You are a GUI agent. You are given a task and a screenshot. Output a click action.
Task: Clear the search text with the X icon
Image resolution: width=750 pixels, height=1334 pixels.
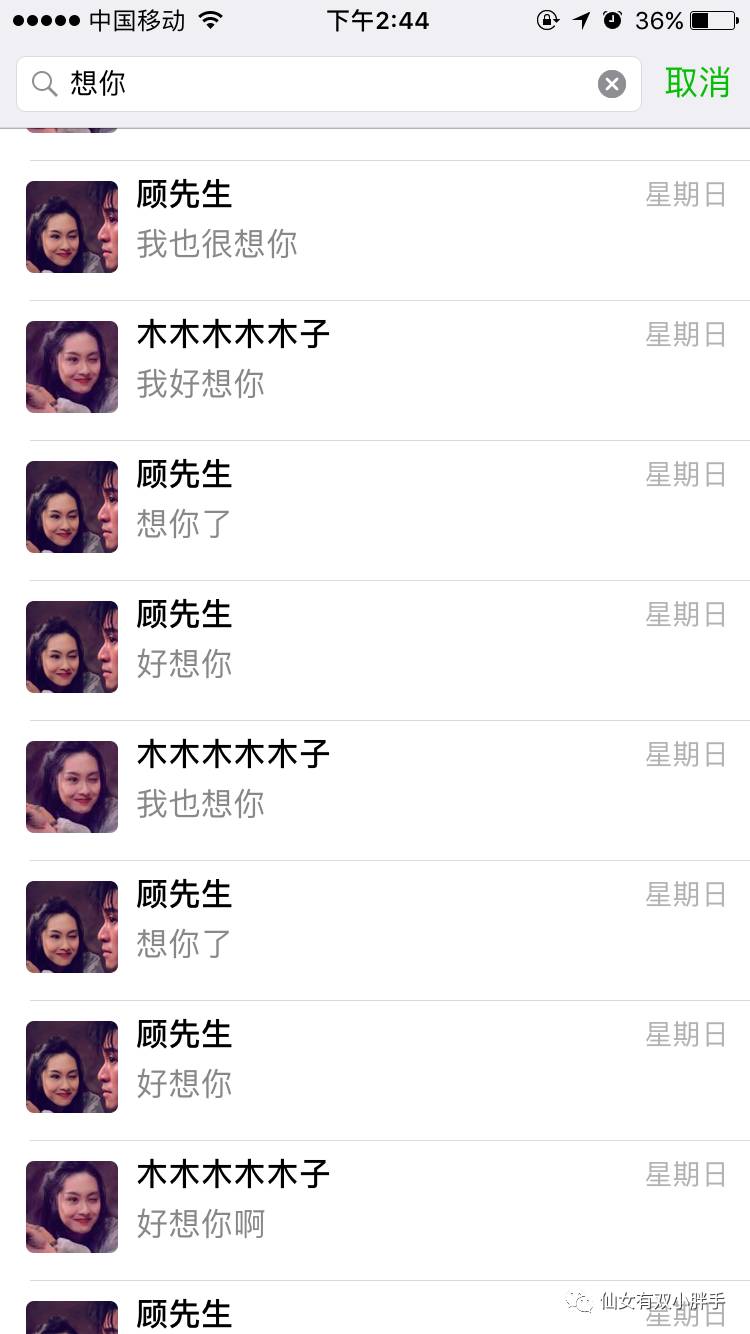tap(612, 84)
